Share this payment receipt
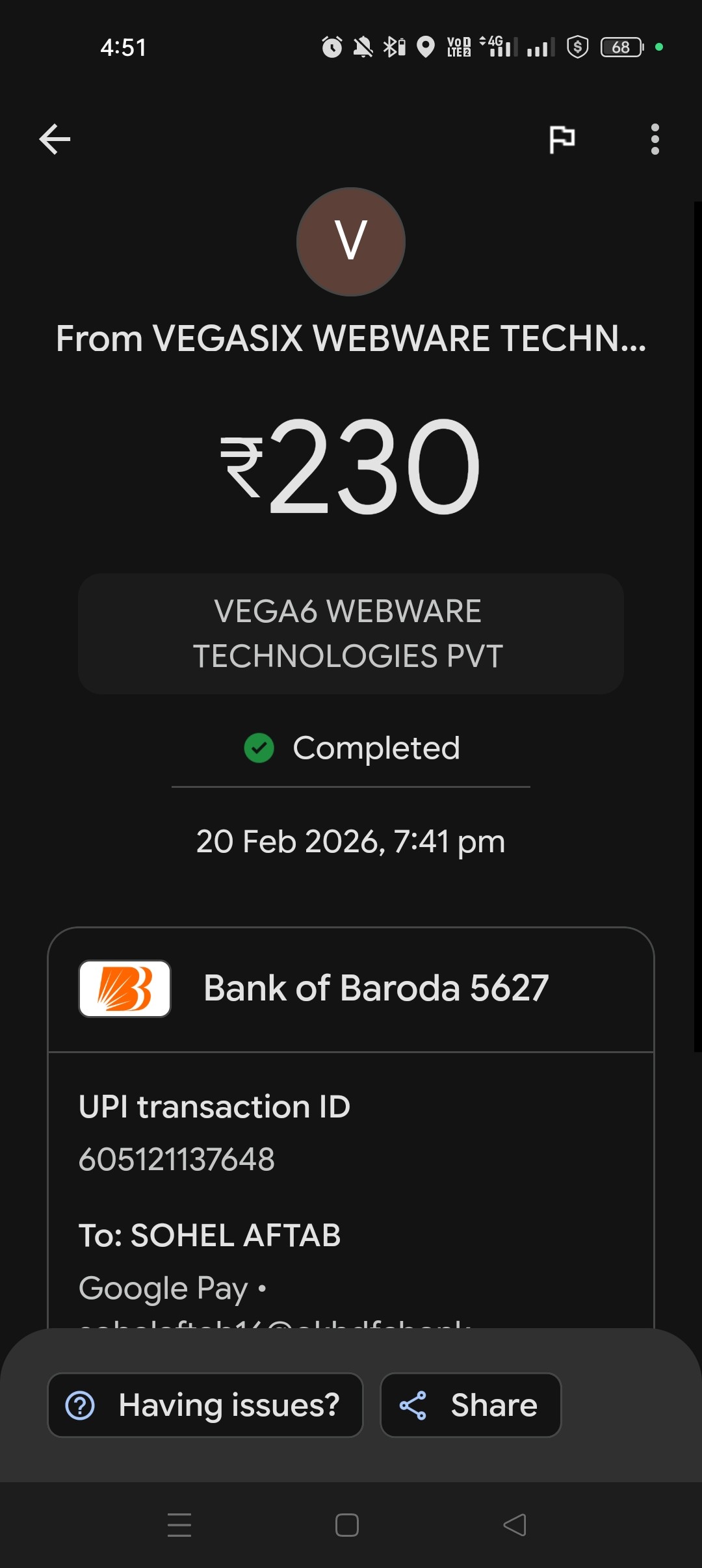The width and height of the screenshot is (702, 1568). coord(470,1405)
